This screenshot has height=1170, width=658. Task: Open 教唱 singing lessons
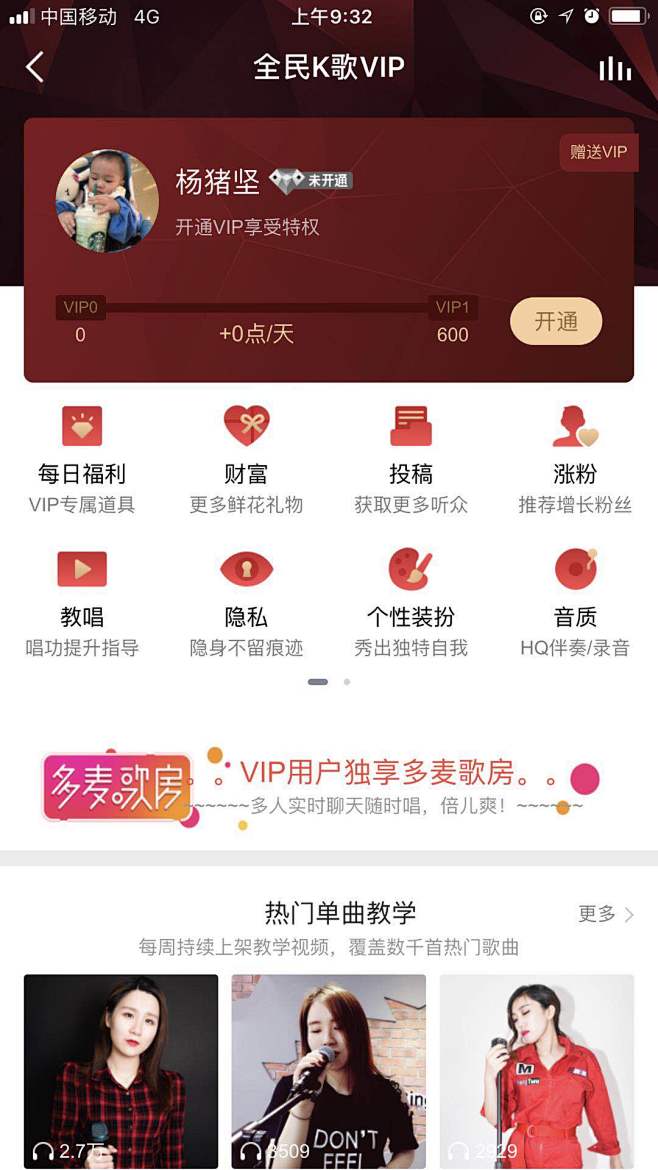pyautogui.click(x=82, y=602)
